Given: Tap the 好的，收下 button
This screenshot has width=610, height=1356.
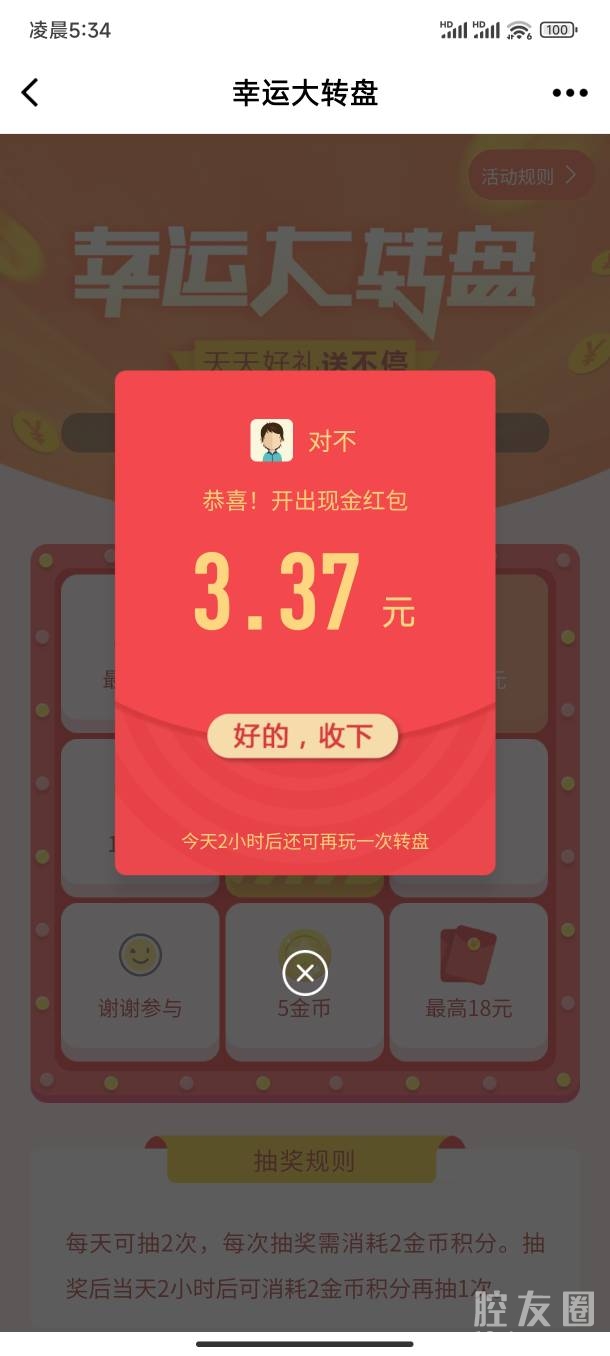Looking at the screenshot, I should [x=303, y=737].
